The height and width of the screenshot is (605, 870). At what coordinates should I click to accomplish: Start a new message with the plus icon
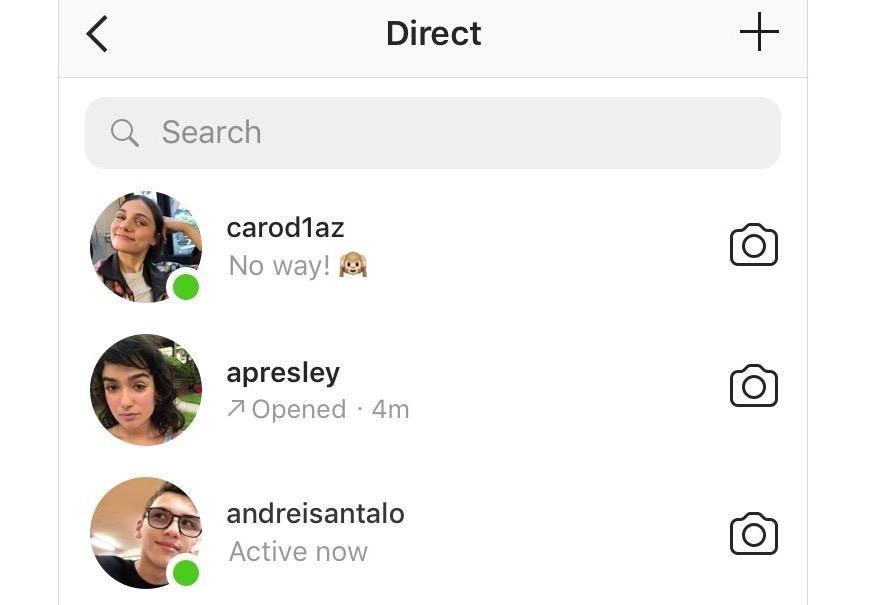[759, 33]
